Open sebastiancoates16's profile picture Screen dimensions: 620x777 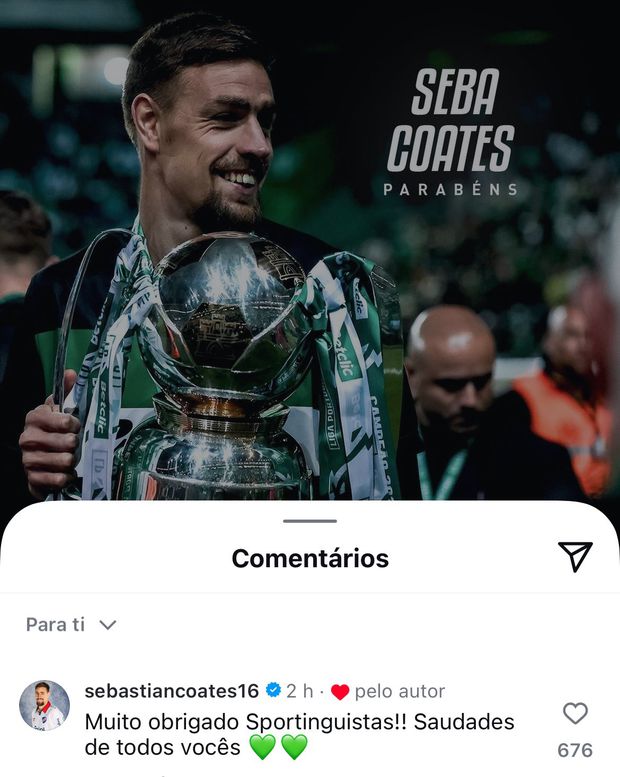[45, 706]
